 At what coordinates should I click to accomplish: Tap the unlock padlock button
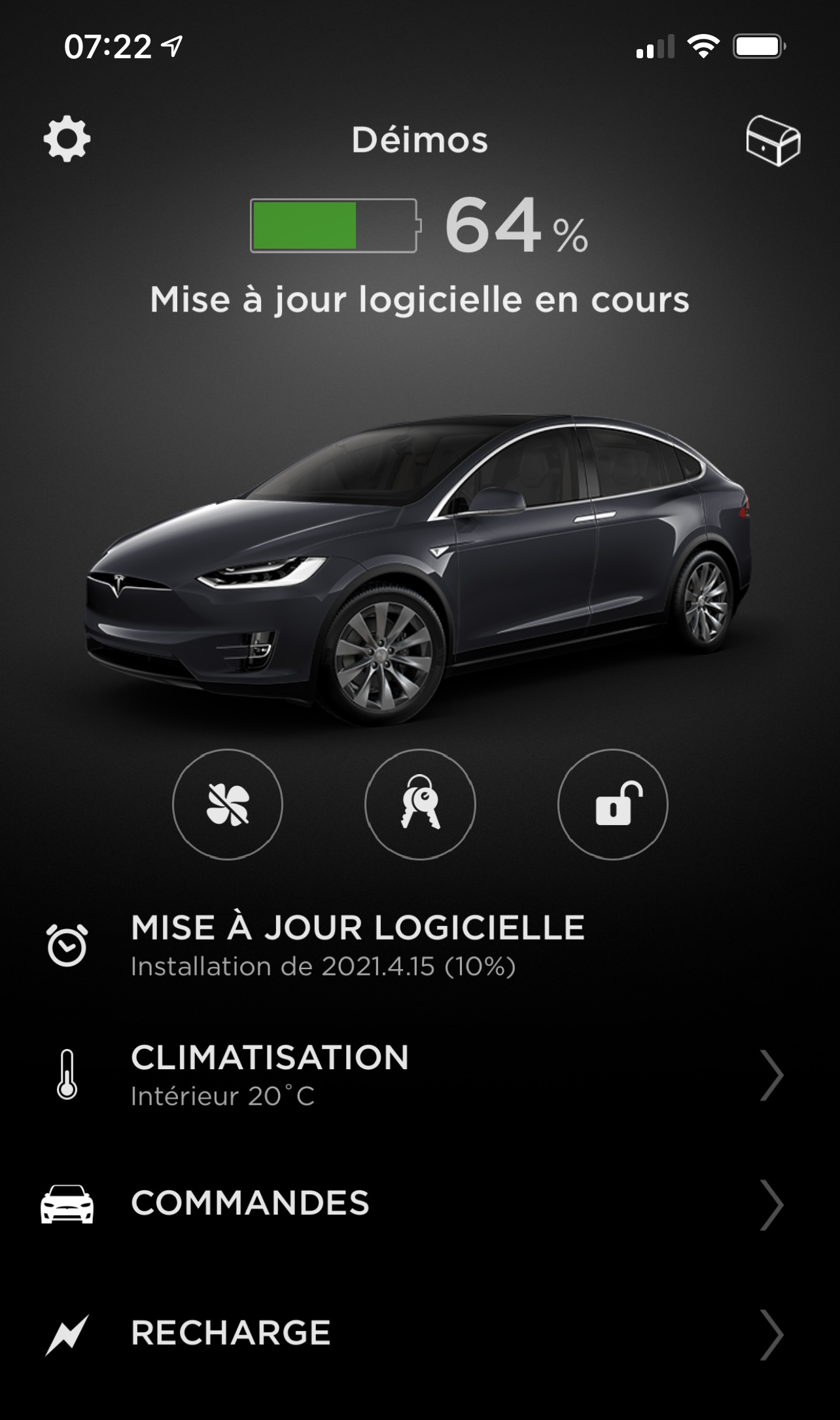(612, 804)
